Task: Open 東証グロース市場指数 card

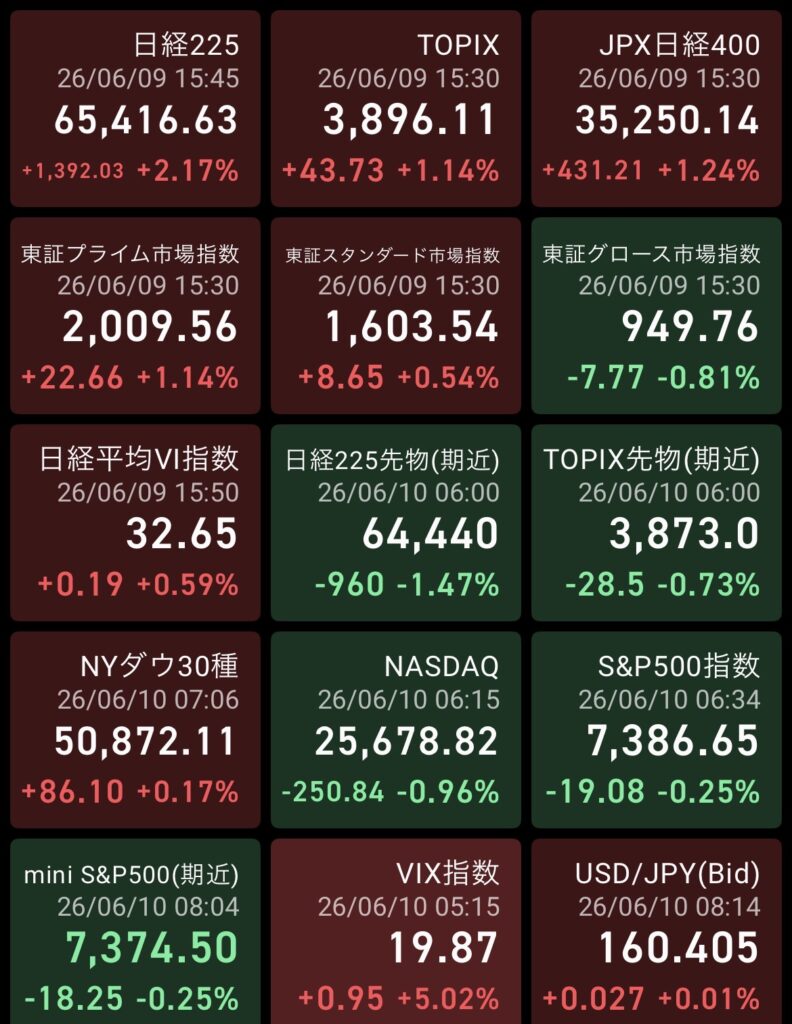Action: 656,315
